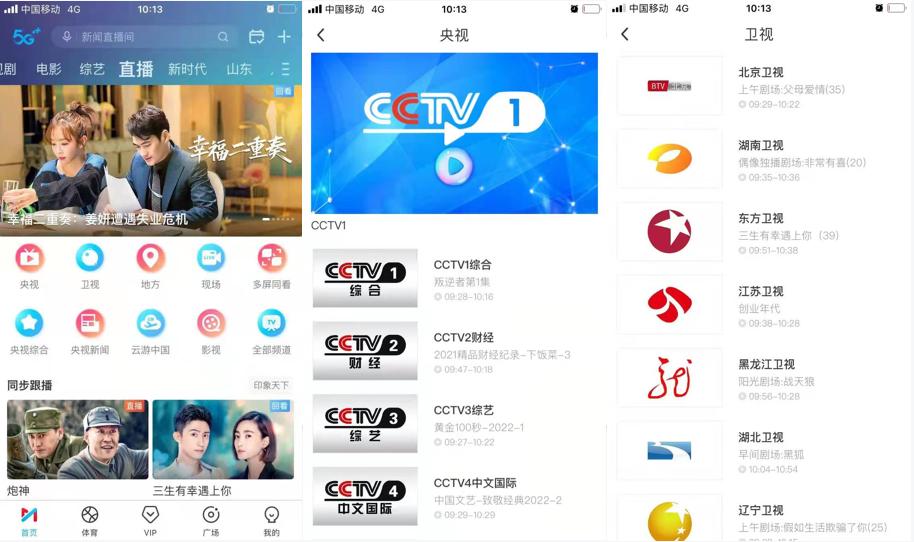Viewport: 914px width, 542px height.
Task: Switch to the 电影 tab
Action: coord(48,69)
